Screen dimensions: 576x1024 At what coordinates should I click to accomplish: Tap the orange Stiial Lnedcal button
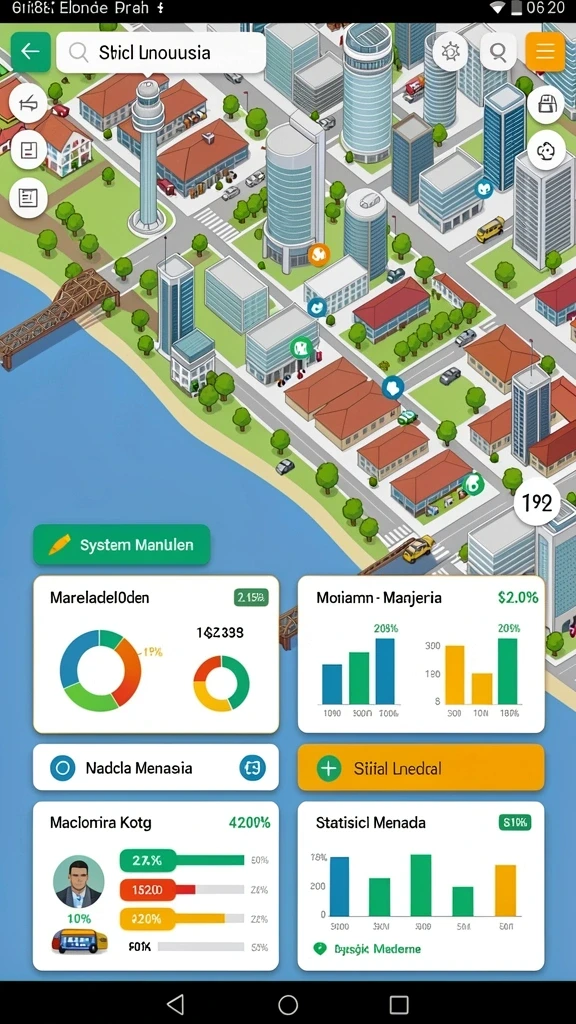pyautogui.click(x=421, y=767)
